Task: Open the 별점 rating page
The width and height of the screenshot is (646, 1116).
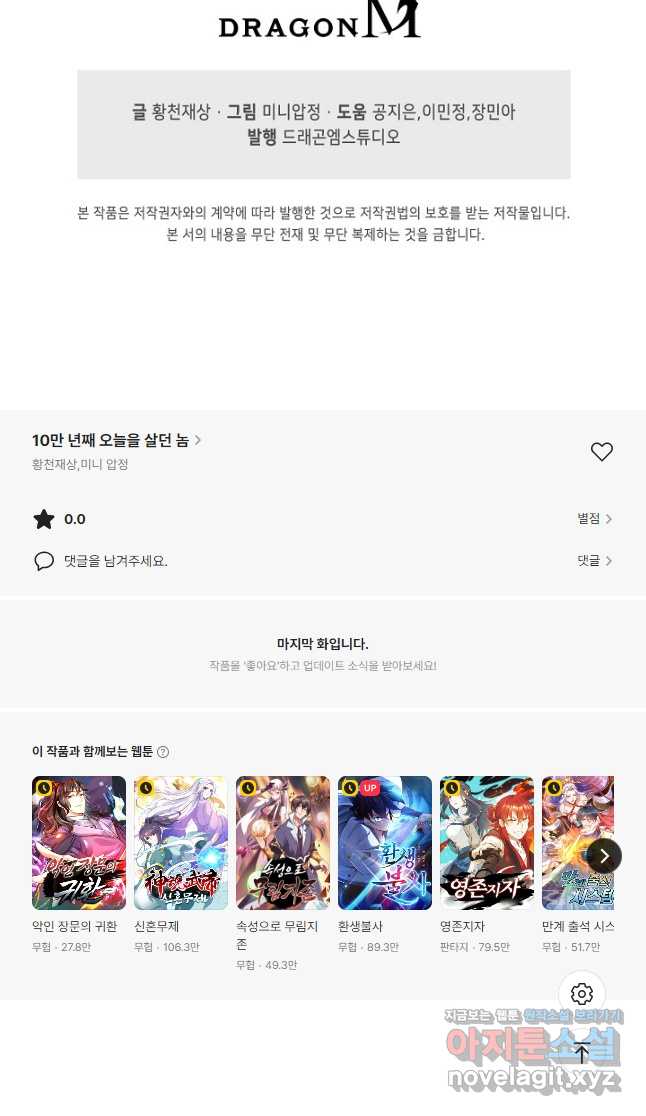Action: [x=594, y=519]
